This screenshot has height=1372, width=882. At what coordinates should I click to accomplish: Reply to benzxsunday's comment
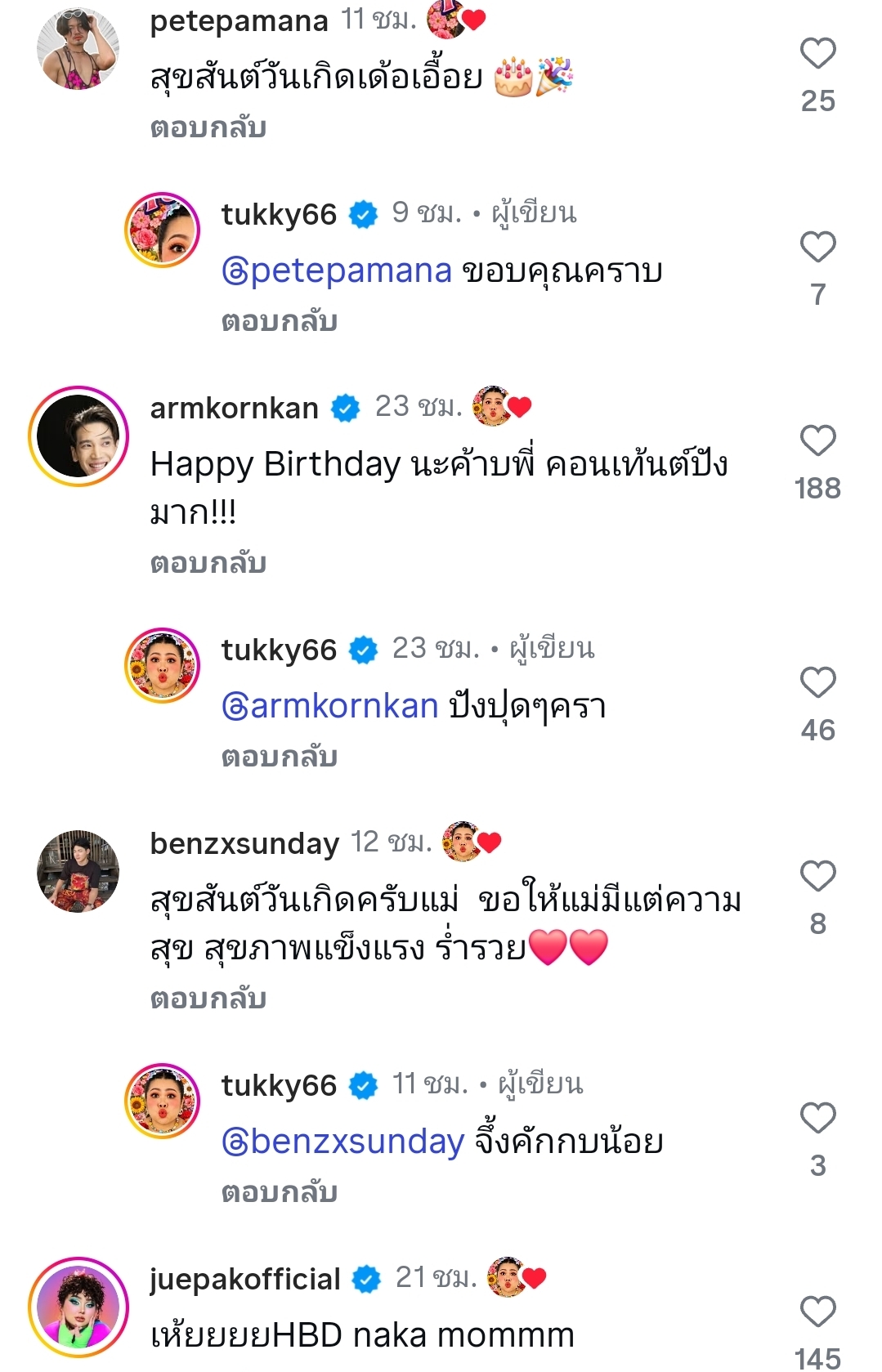click(x=208, y=999)
